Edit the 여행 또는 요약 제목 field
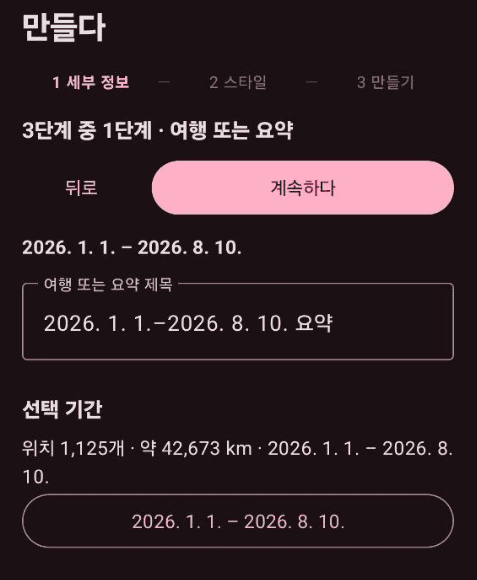 [238, 322]
